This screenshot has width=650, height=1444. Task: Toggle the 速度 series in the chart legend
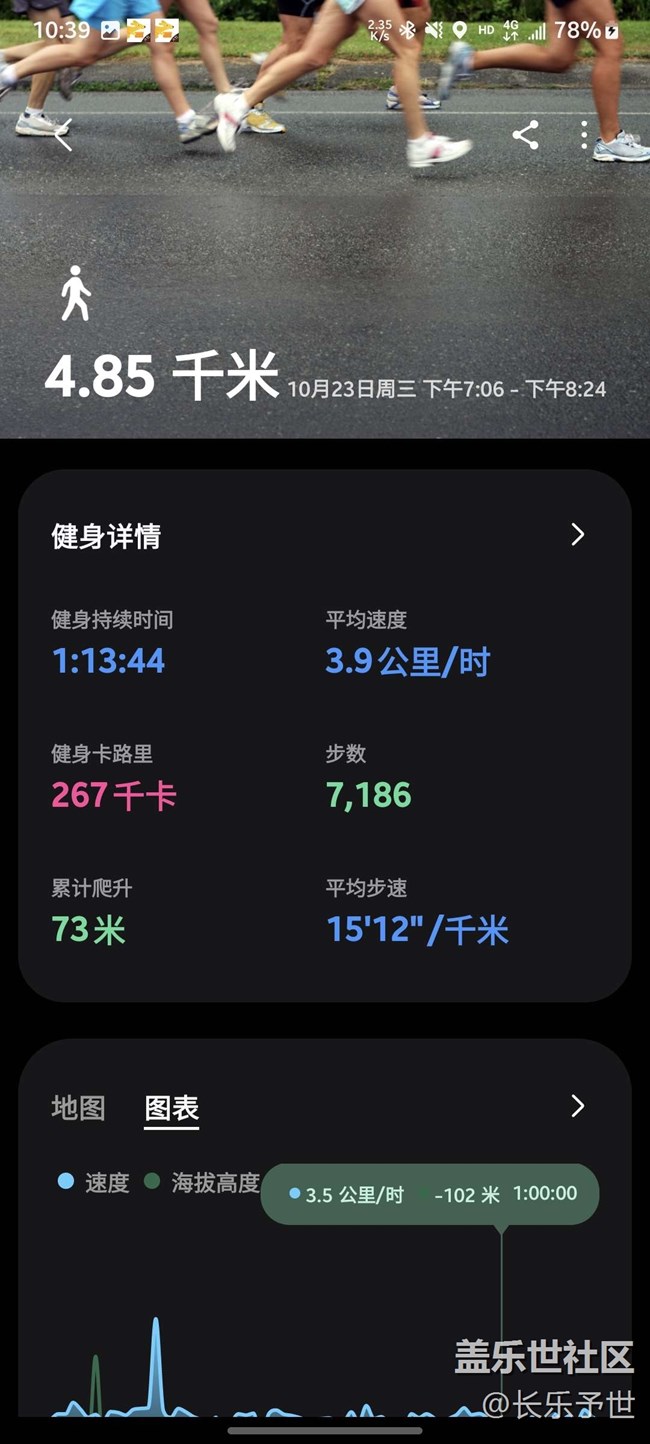[x=93, y=1183]
